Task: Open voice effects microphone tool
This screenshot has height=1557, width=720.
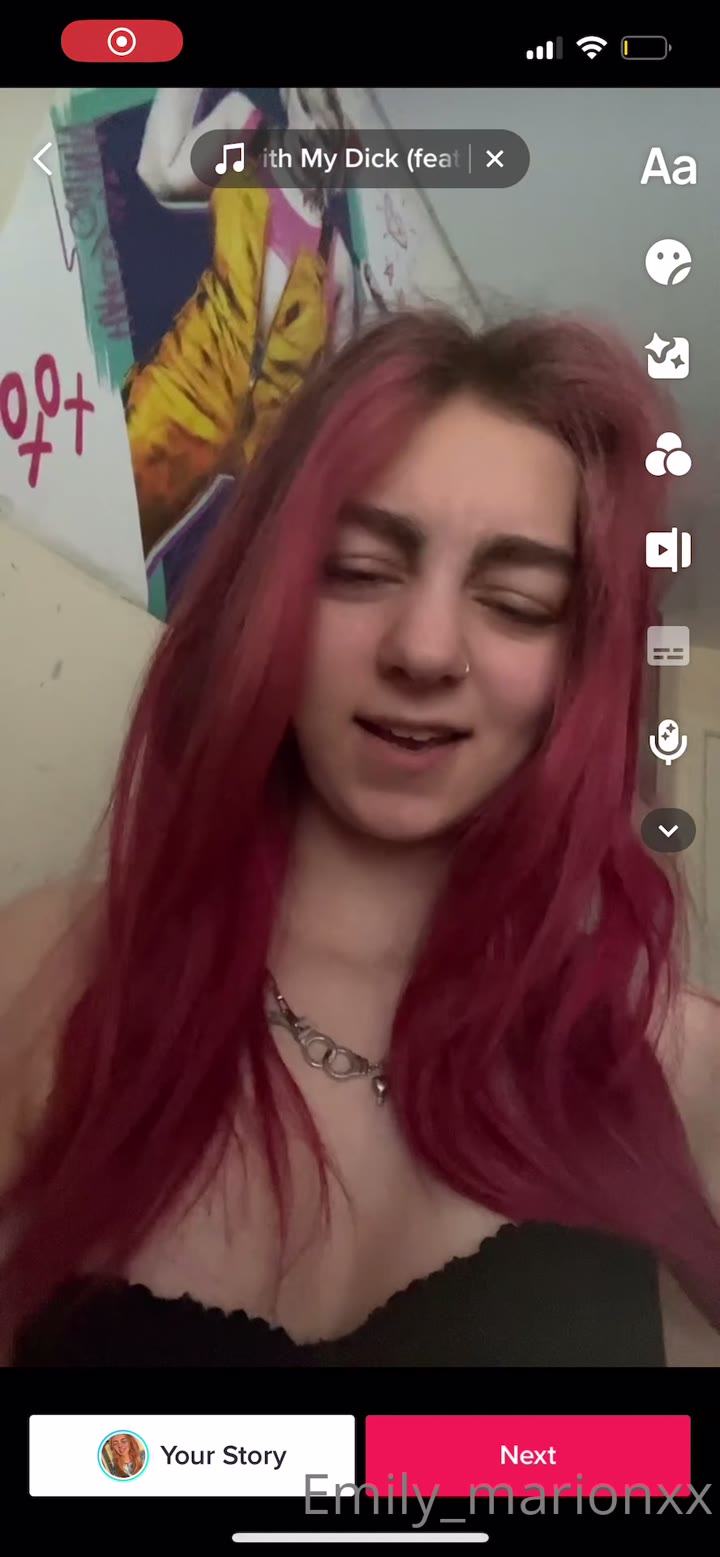Action: tap(668, 741)
